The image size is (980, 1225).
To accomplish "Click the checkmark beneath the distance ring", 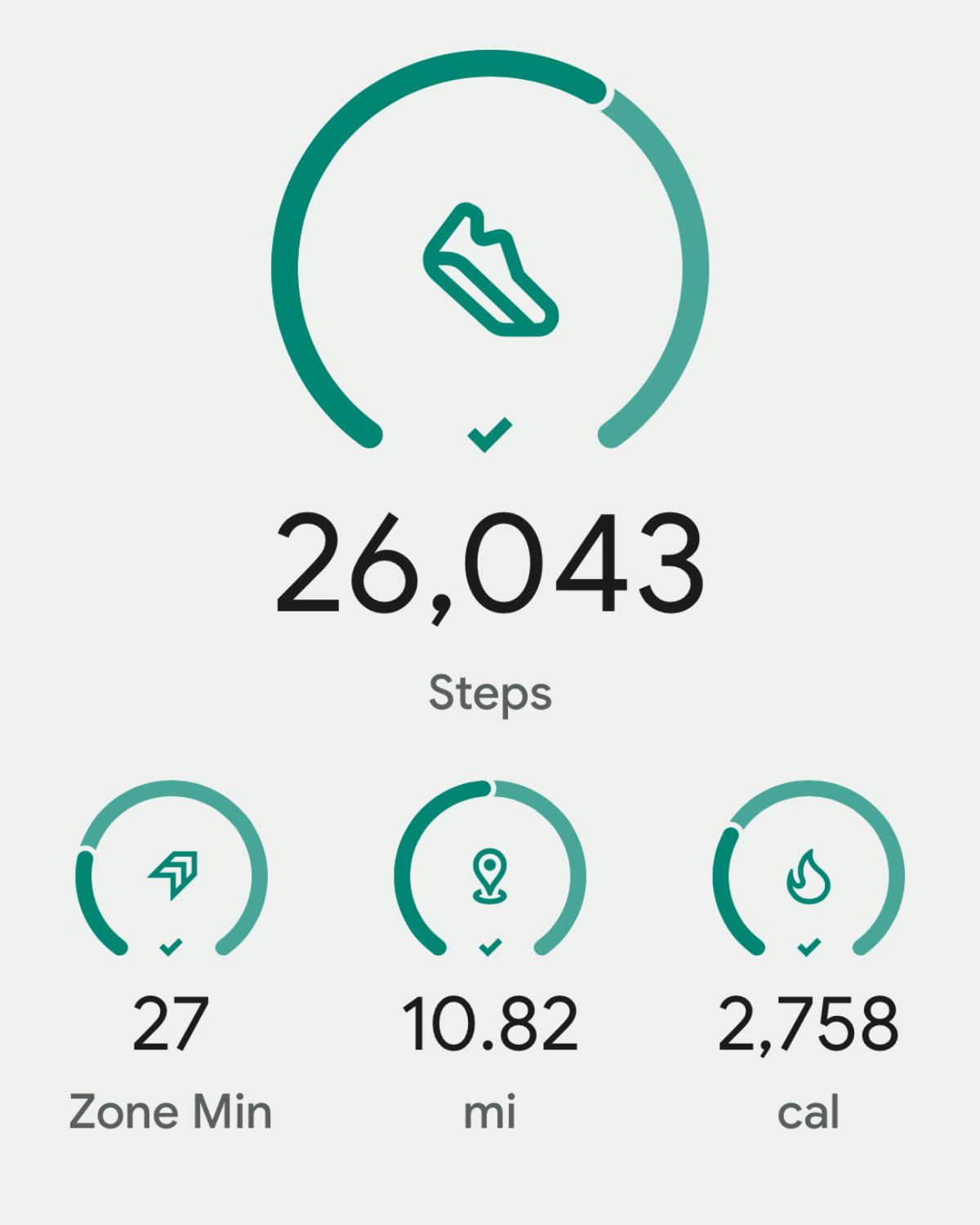I will [490, 949].
